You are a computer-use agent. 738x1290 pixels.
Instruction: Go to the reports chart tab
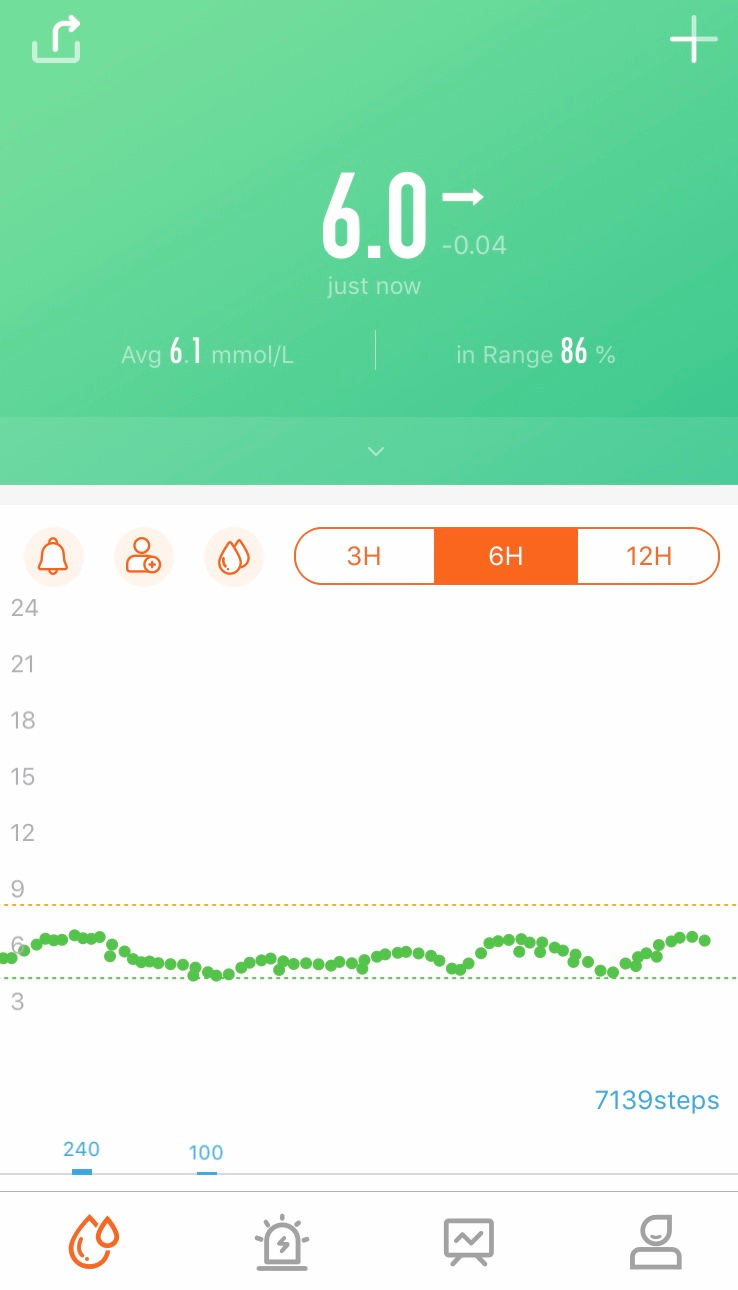coord(469,1241)
